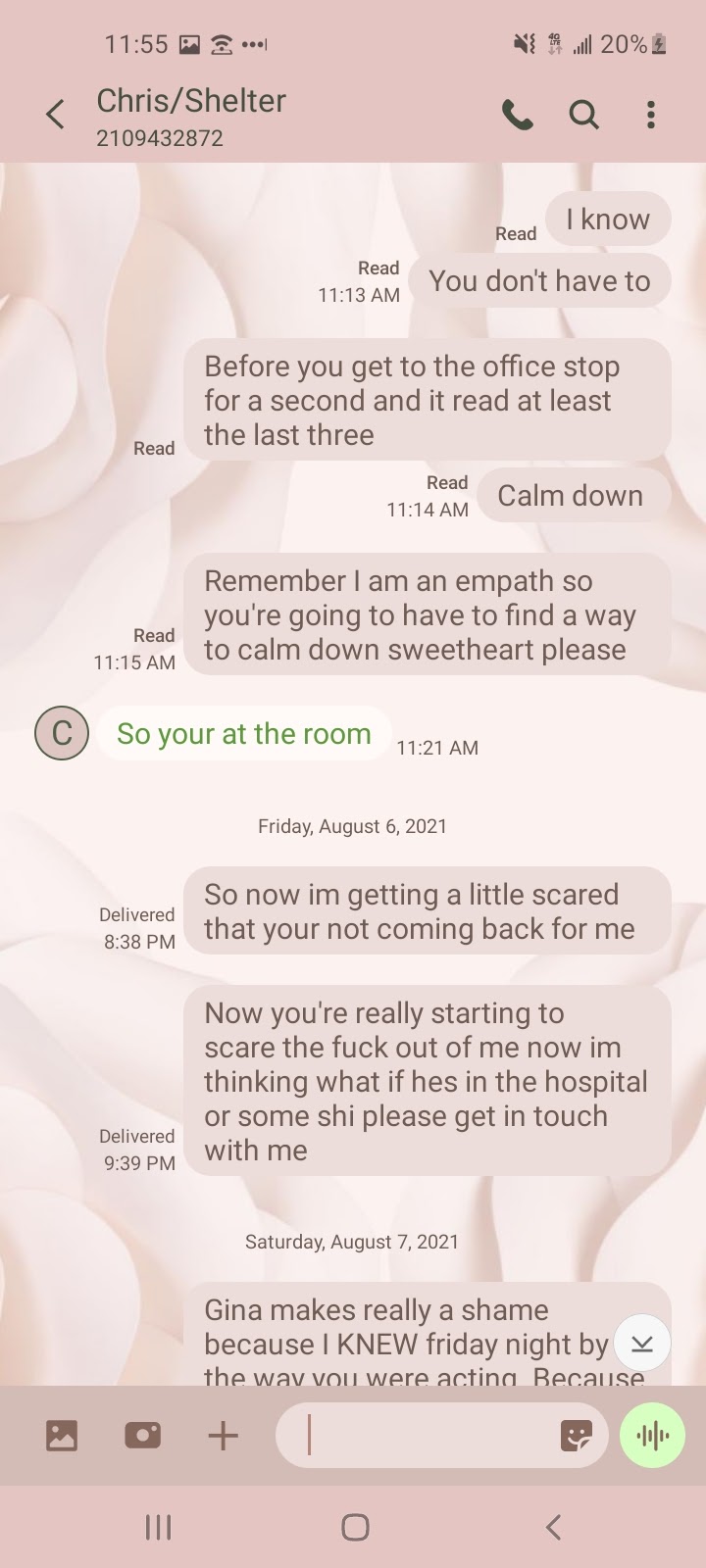This screenshot has height=1568, width=706.
Task: Call Chris/Shelter with the phone icon
Action: pyautogui.click(x=517, y=116)
